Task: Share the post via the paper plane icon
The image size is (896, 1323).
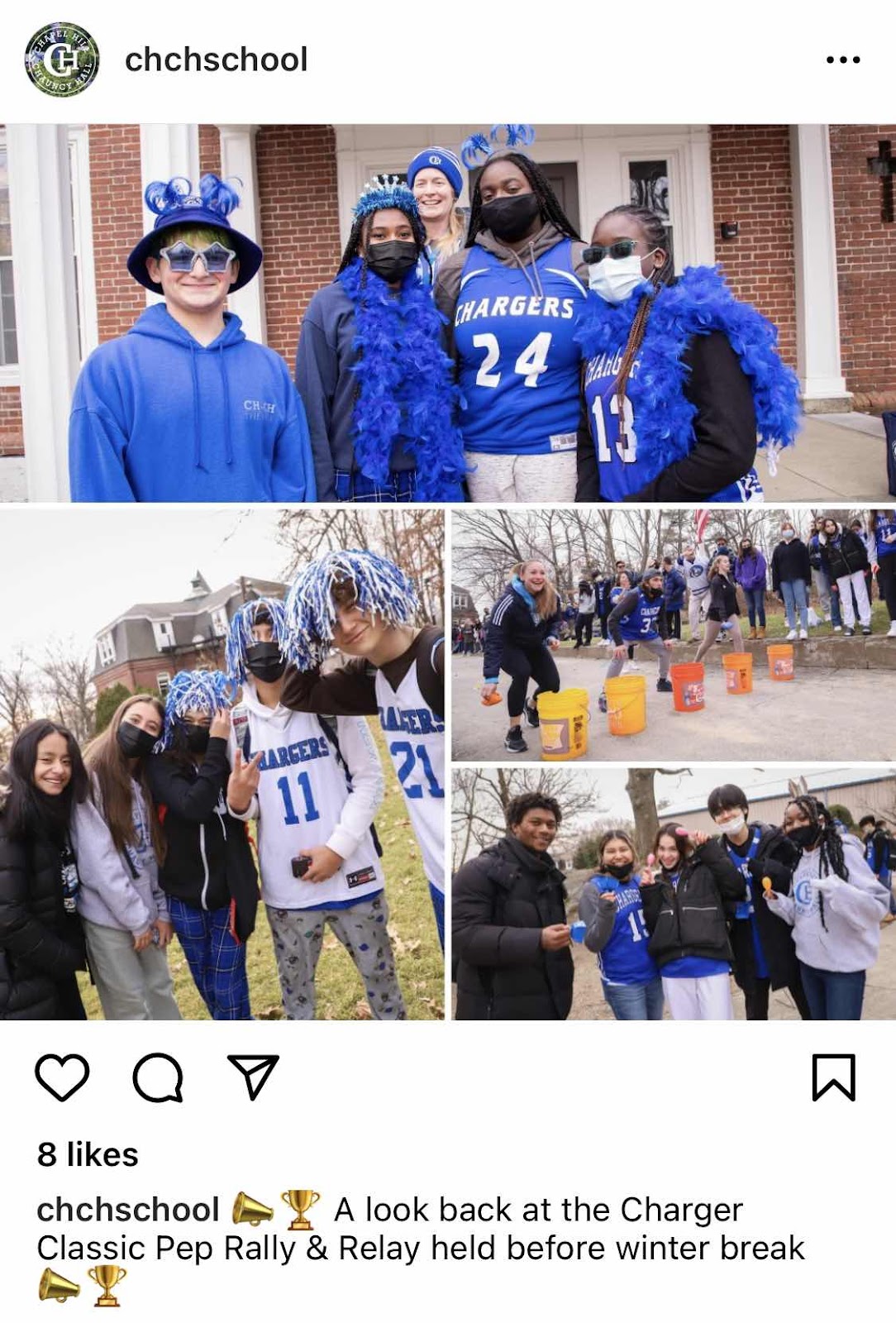Action: coord(253,1077)
